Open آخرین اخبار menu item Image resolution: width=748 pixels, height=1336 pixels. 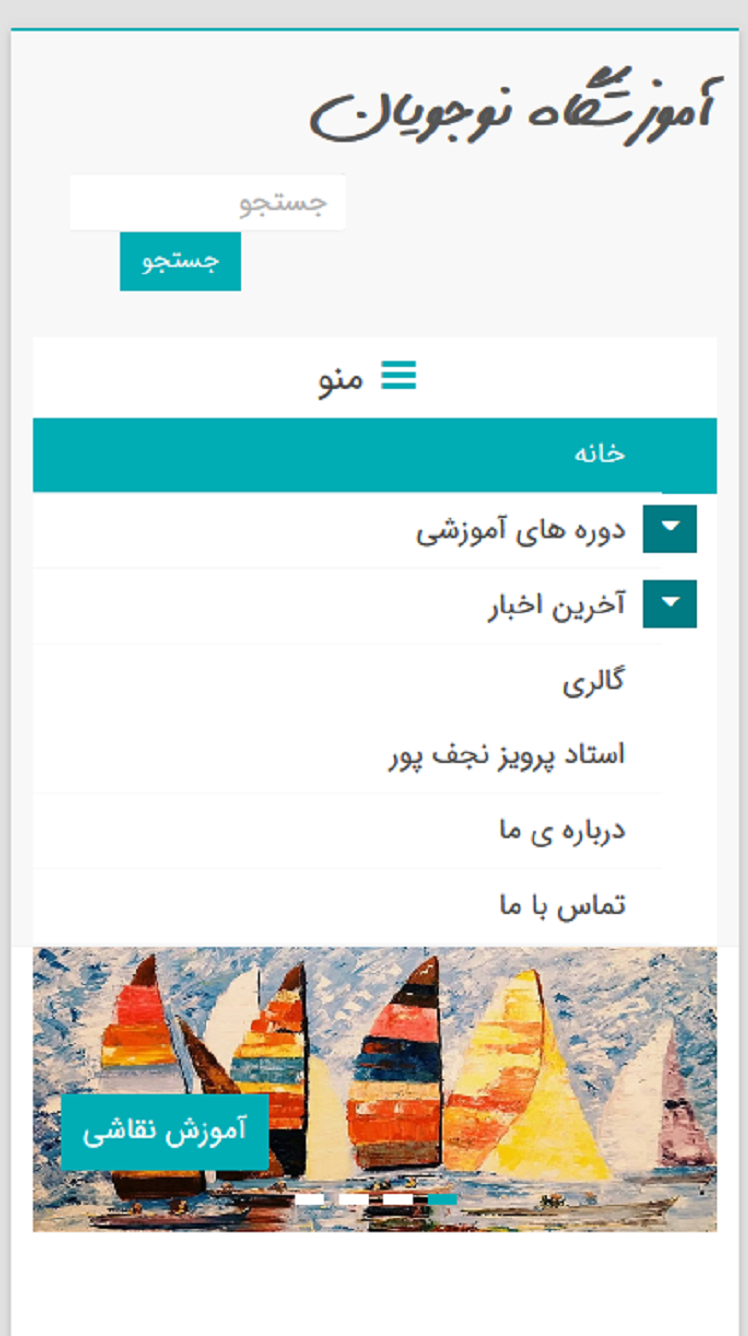pos(556,606)
